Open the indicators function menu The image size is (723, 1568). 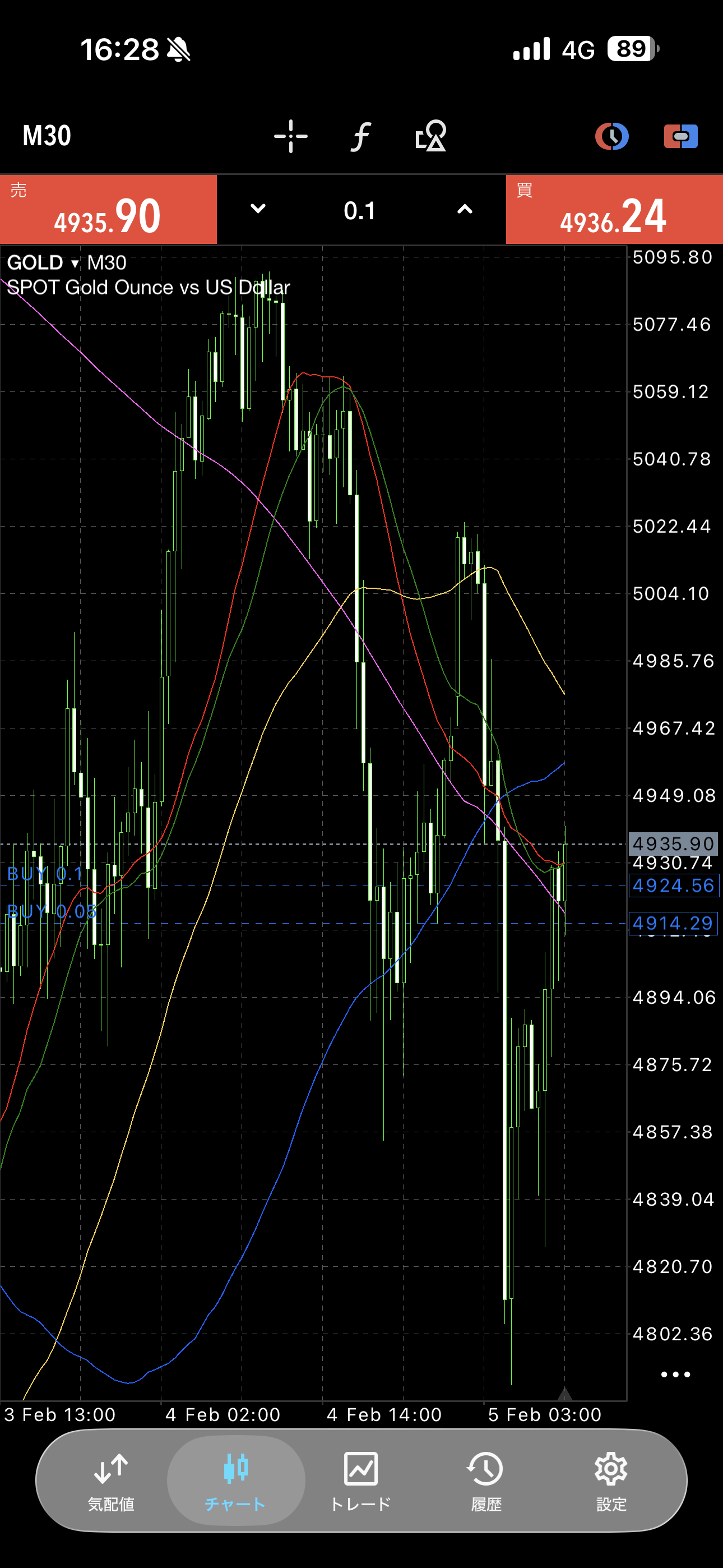pos(361,136)
